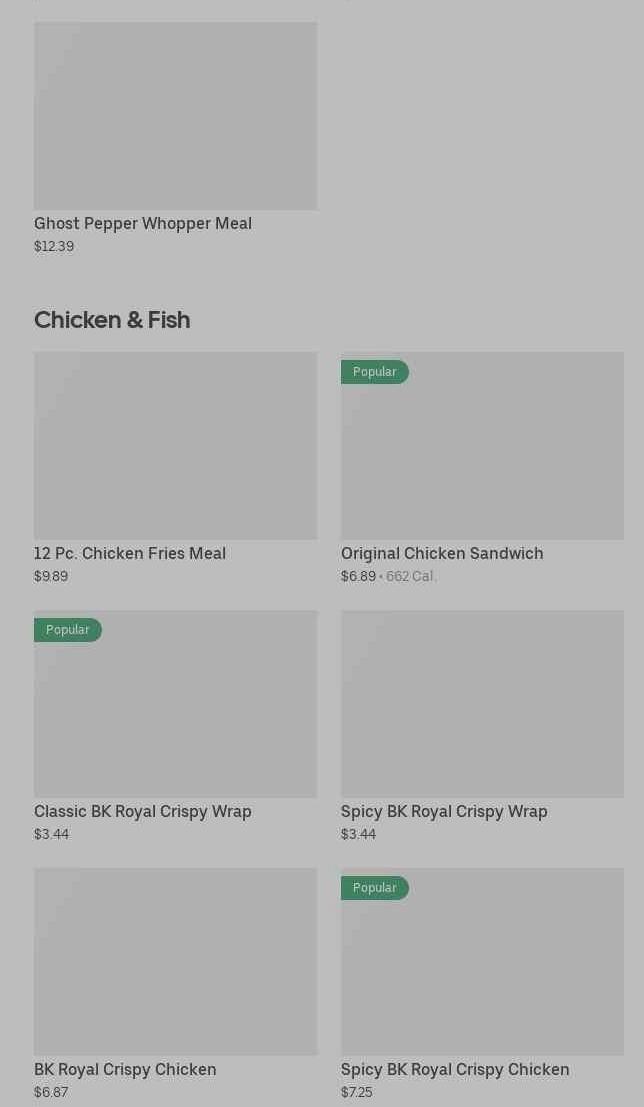Open the Ghost Pepper Whopper Meal item
Image resolution: width=644 pixels, height=1107 pixels.
(x=175, y=117)
